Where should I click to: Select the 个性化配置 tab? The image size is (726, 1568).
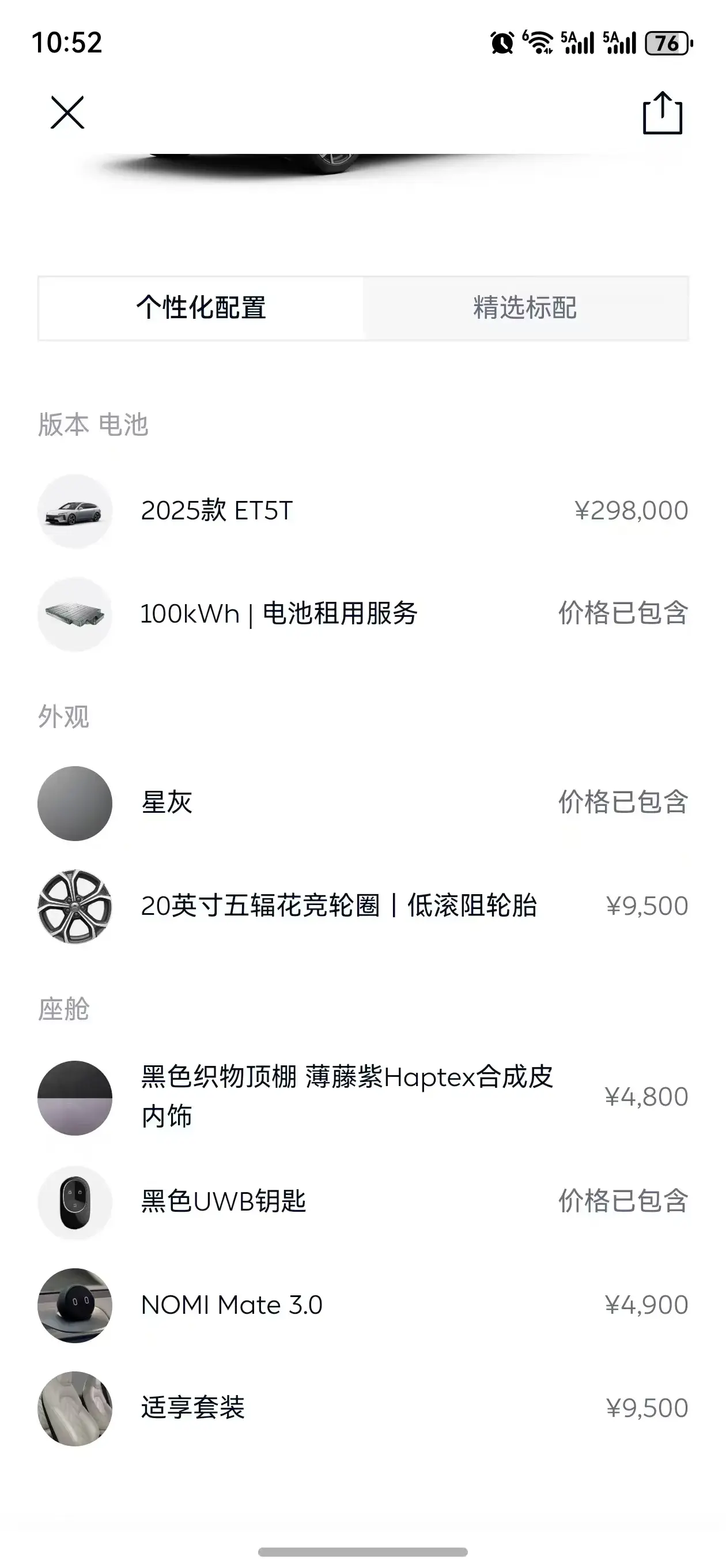pyautogui.click(x=202, y=308)
